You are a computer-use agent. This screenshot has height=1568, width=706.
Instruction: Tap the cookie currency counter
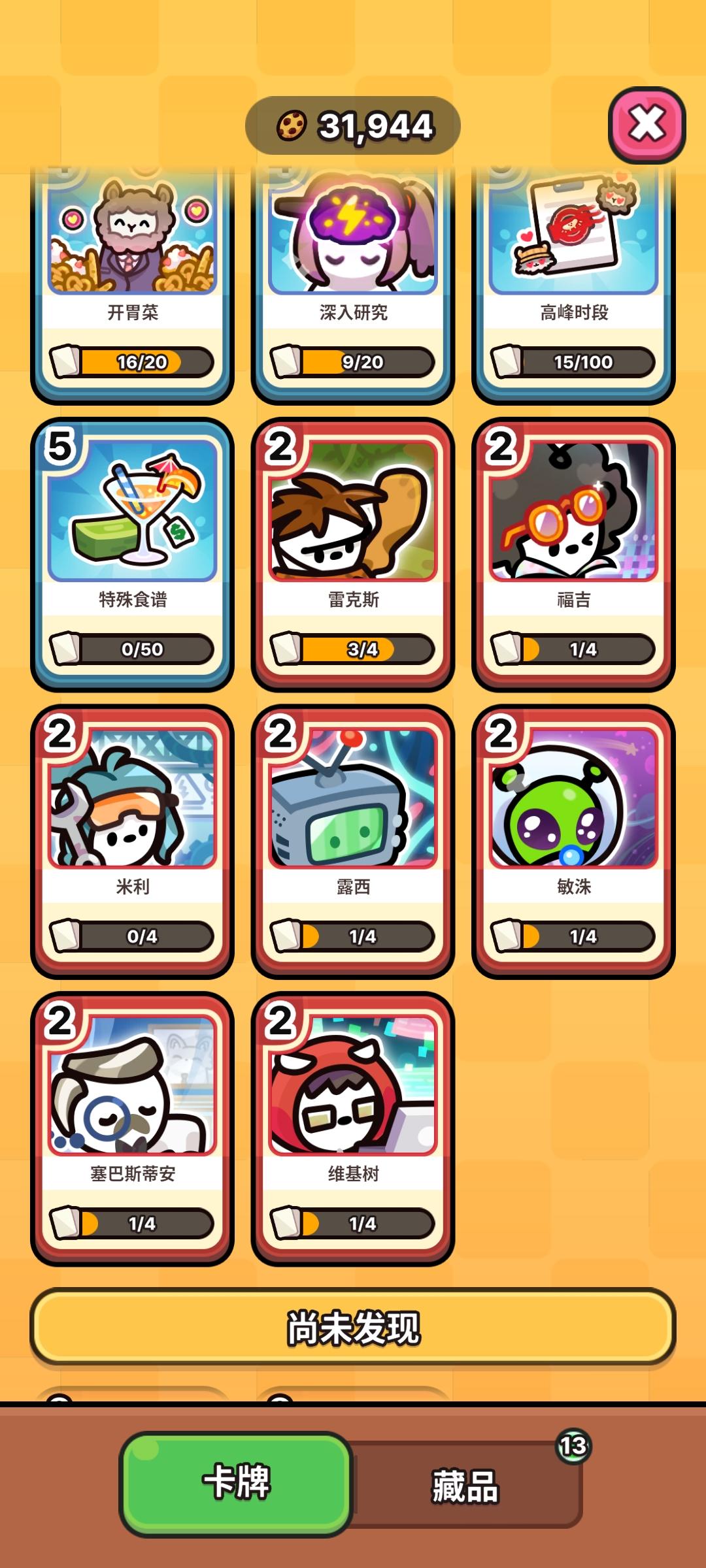click(x=353, y=124)
